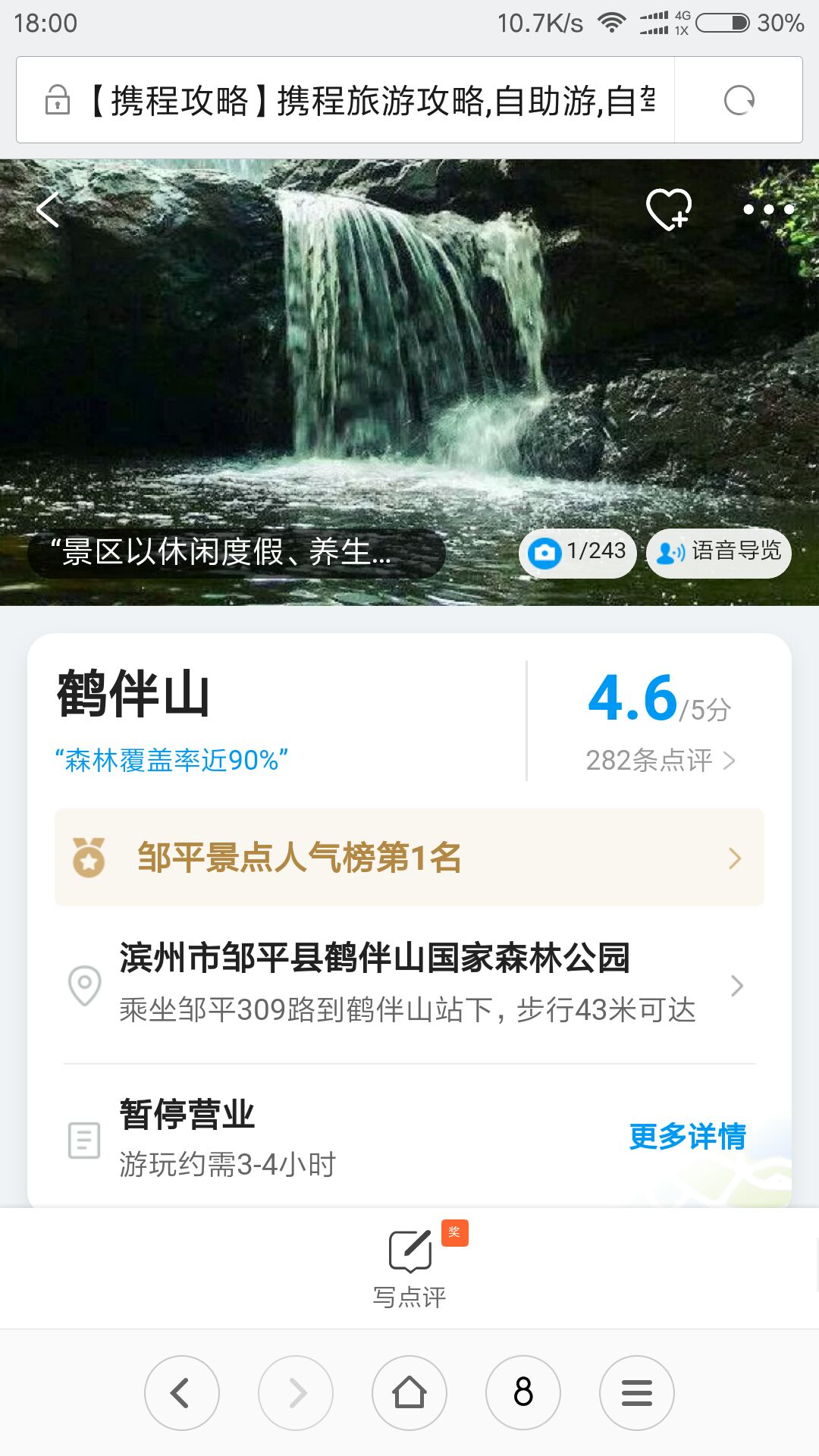Image resolution: width=819 pixels, height=1456 pixels.
Task: Go back using the arrow over the photo
Action: [48, 209]
